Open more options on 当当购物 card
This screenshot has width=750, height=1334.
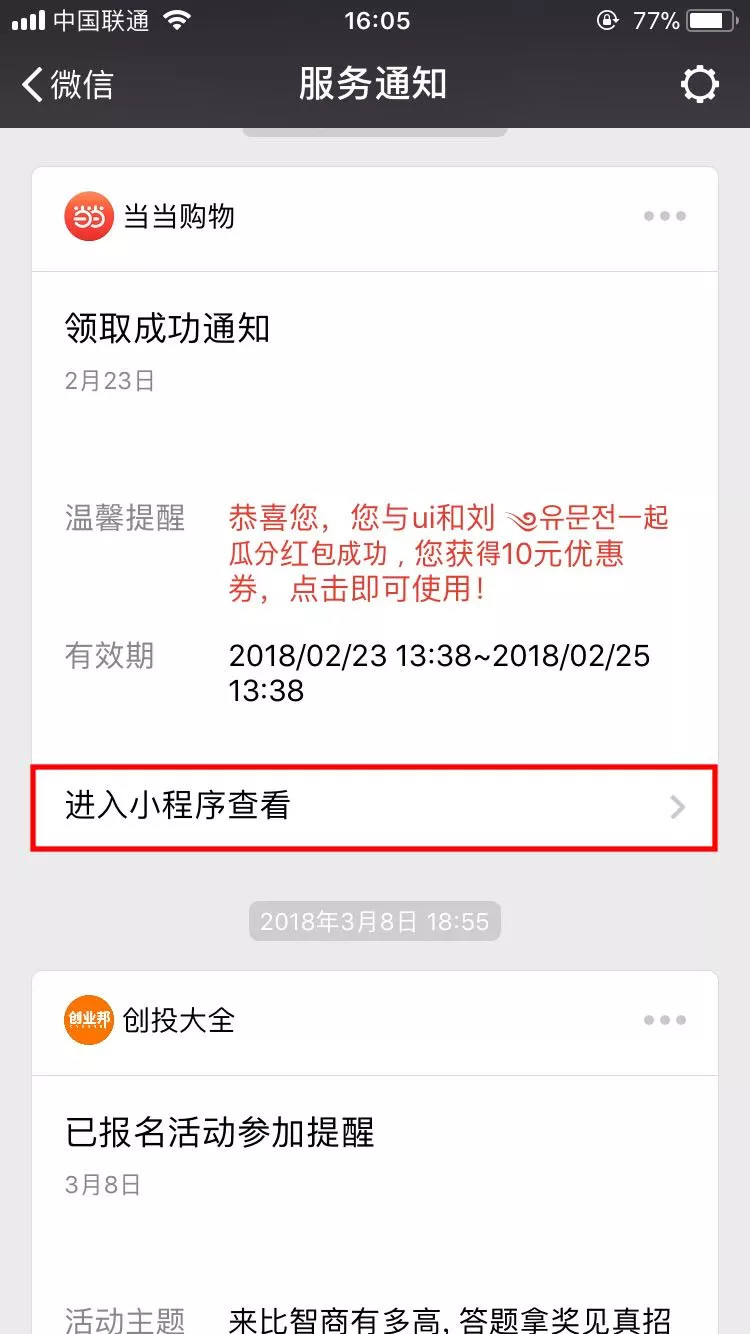pos(665,217)
